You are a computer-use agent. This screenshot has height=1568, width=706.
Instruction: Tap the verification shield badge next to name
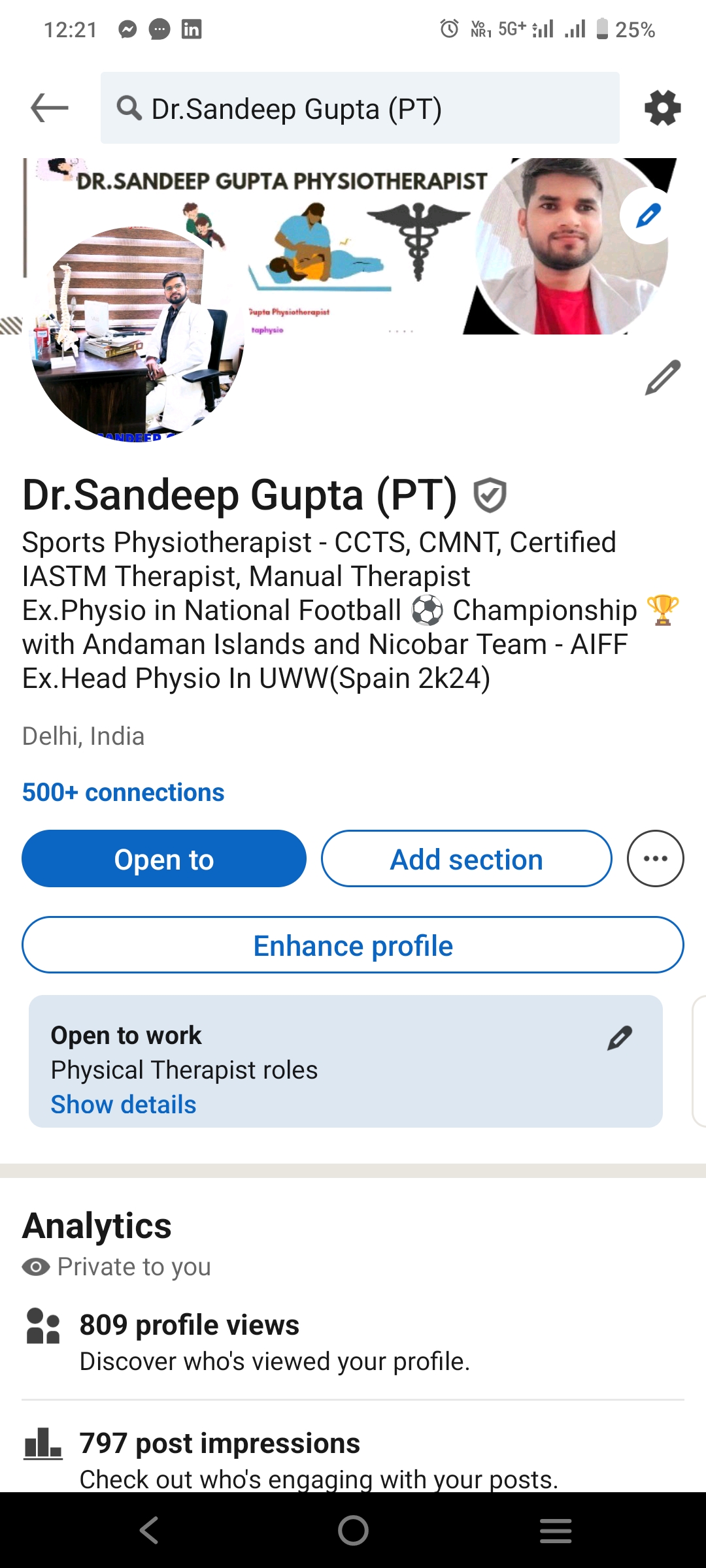tap(490, 495)
